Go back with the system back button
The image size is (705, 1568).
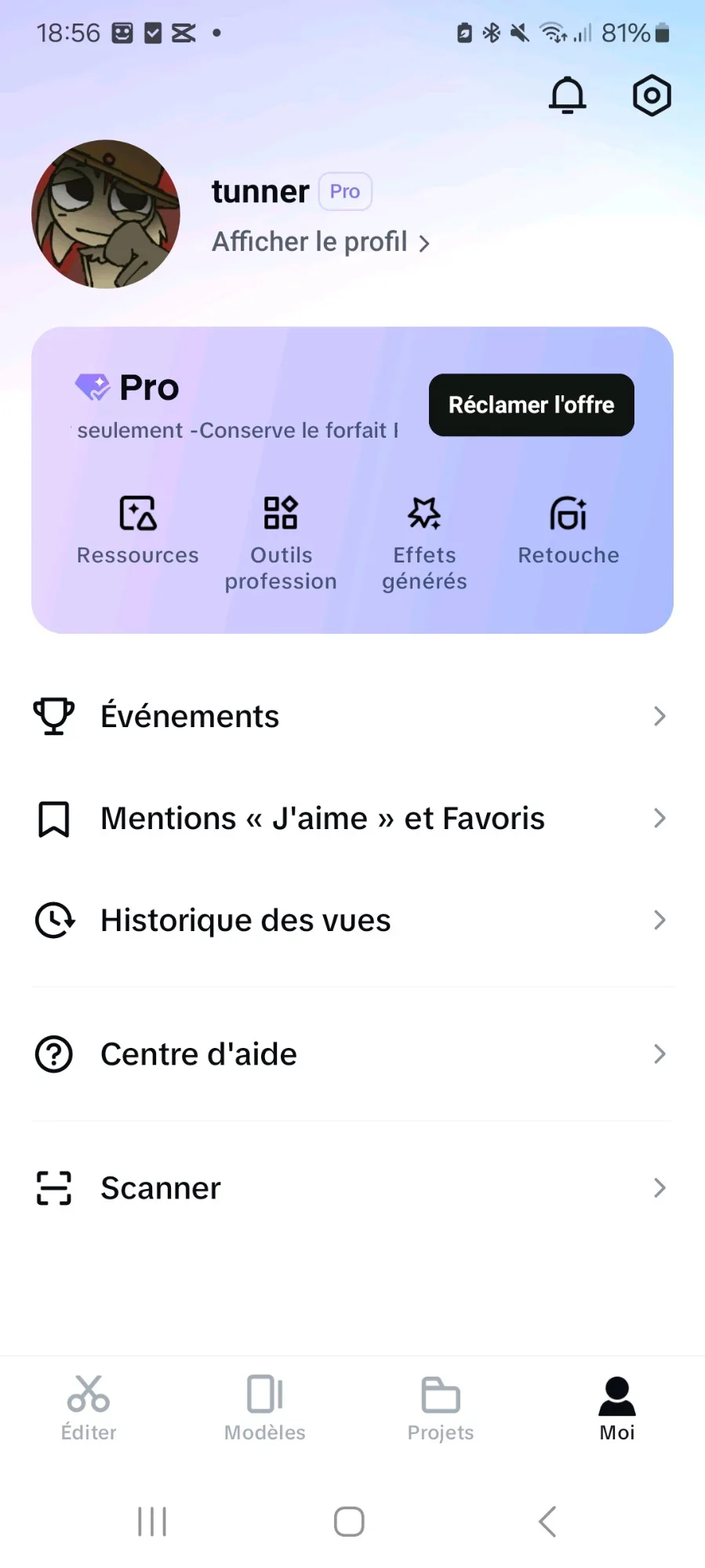click(x=547, y=1522)
